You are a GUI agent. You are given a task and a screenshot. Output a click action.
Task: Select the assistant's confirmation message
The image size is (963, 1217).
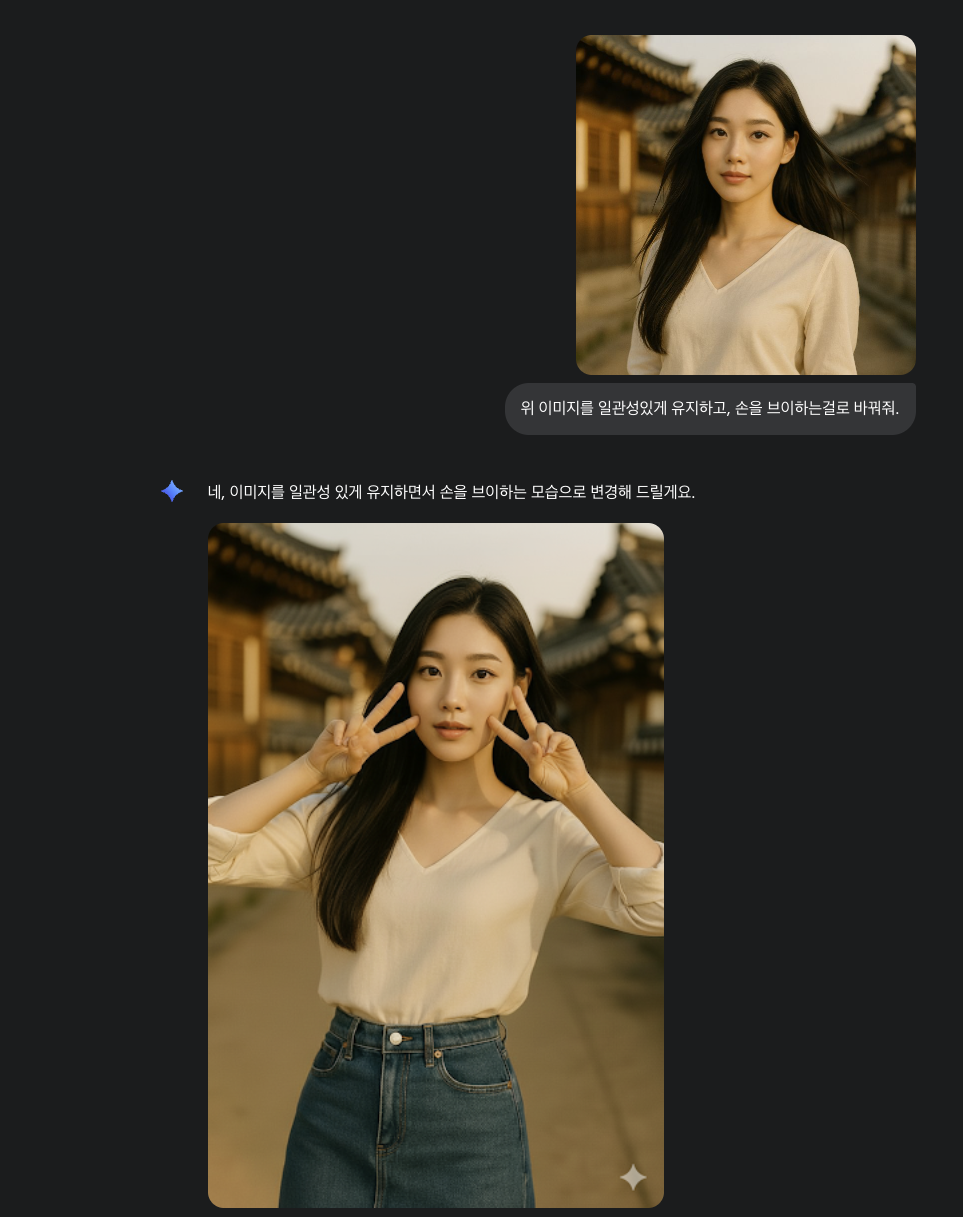(451, 492)
